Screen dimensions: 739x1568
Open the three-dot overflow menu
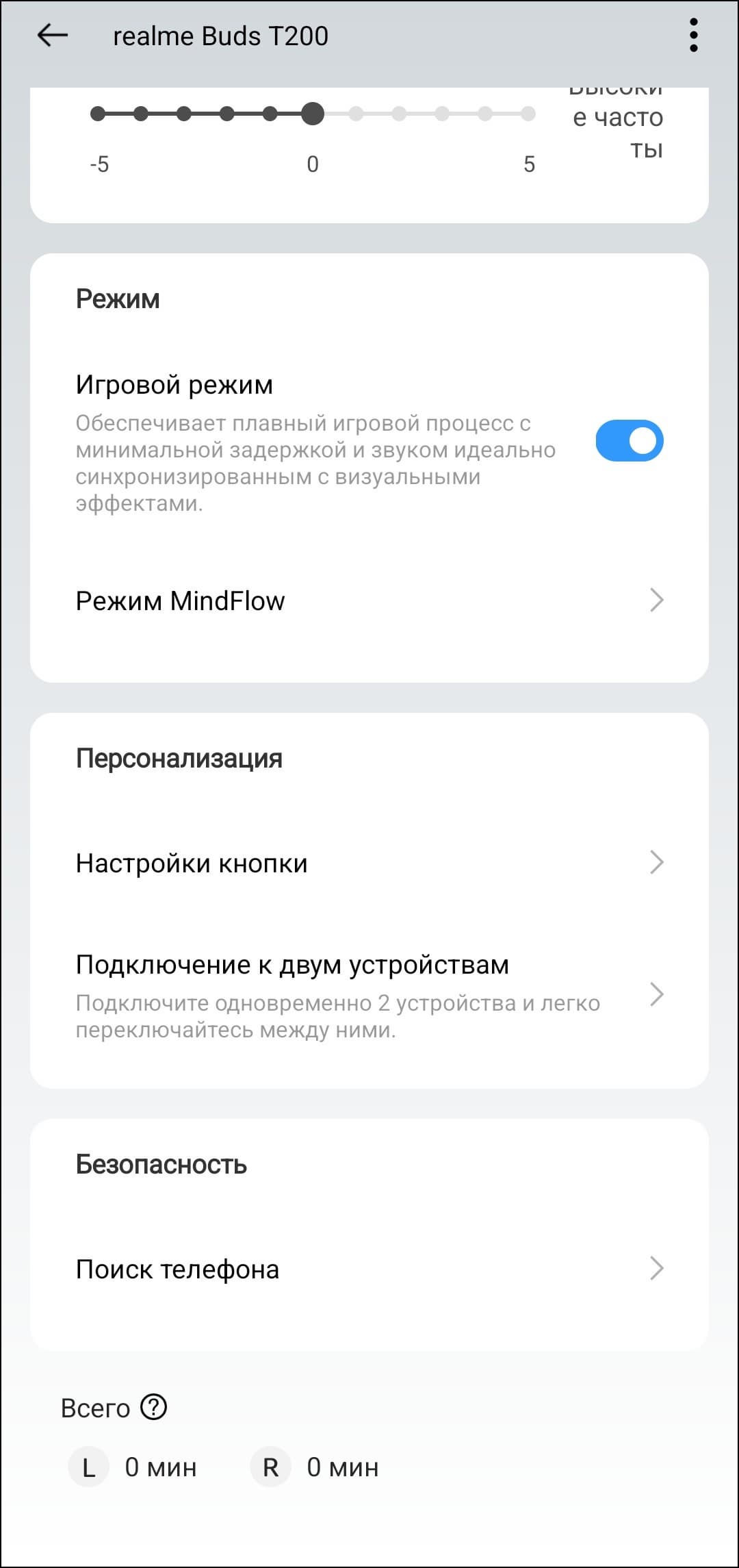(693, 36)
